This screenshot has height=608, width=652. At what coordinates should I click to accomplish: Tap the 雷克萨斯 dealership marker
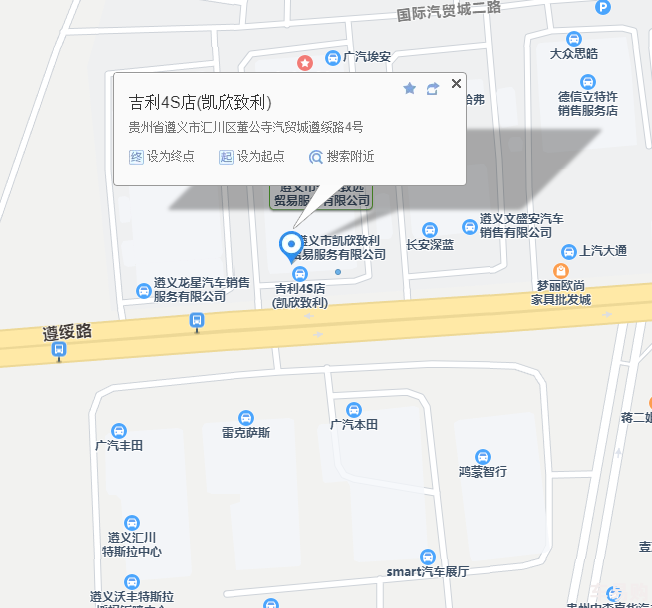click(x=246, y=417)
